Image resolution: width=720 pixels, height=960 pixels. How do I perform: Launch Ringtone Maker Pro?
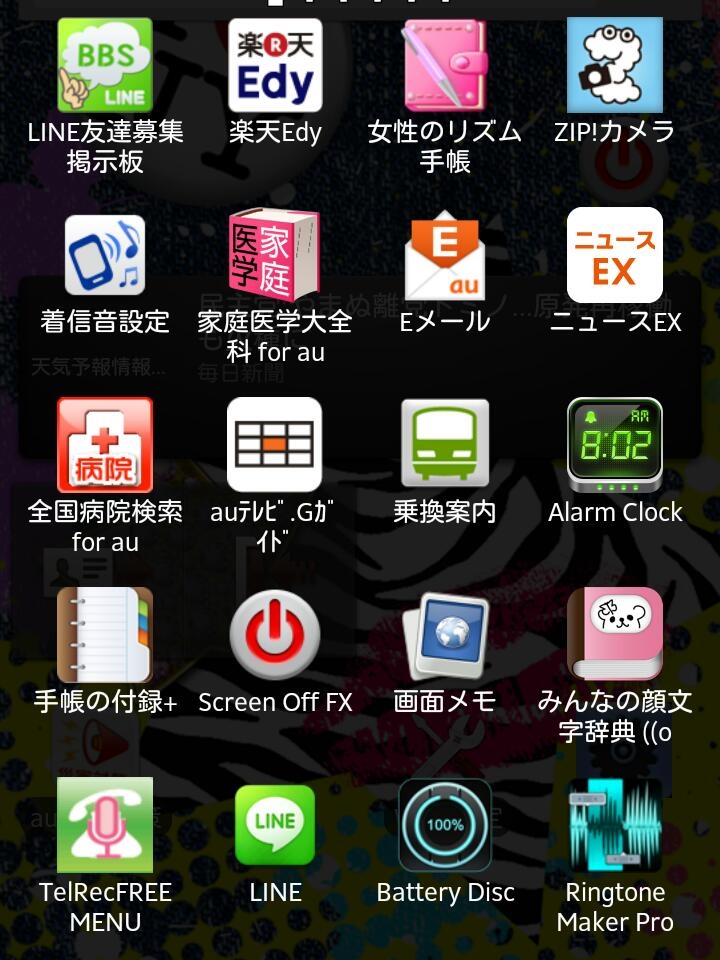615,825
